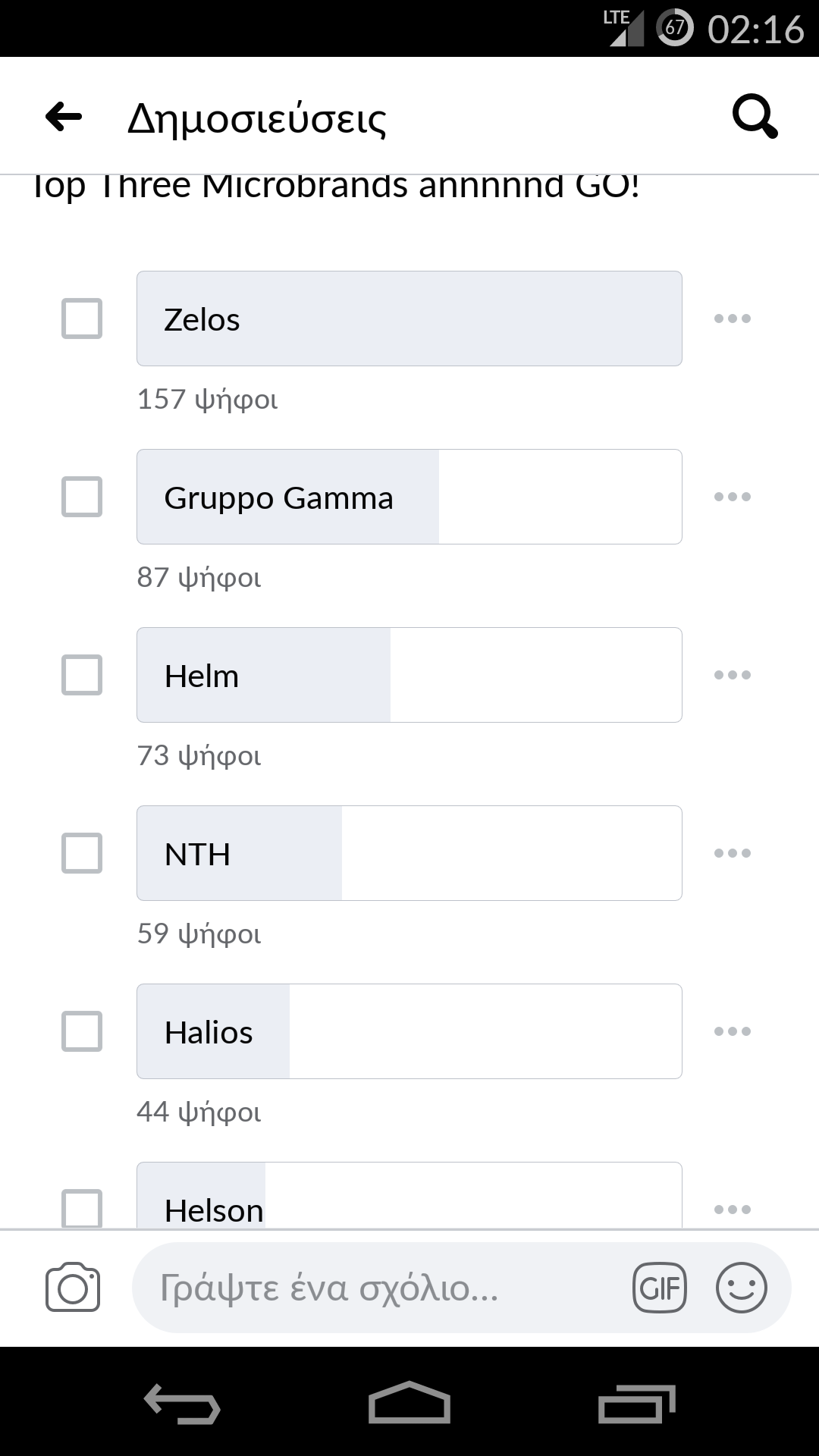
Task: Check the Zelos poll option
Action: point(82,318)
